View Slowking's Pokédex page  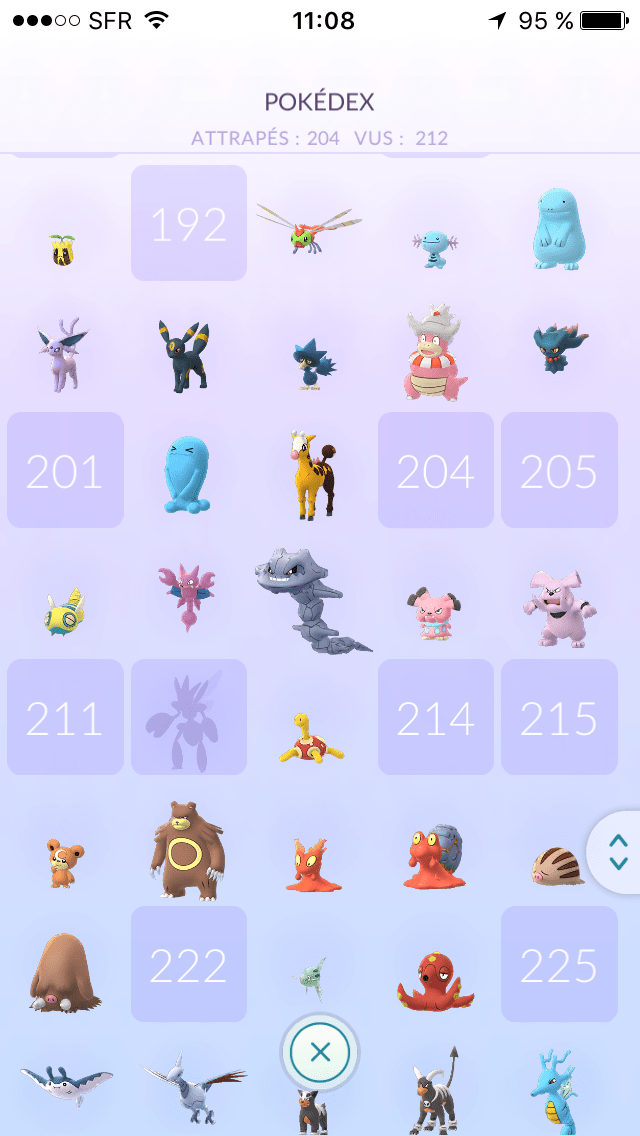coord(435,354)
